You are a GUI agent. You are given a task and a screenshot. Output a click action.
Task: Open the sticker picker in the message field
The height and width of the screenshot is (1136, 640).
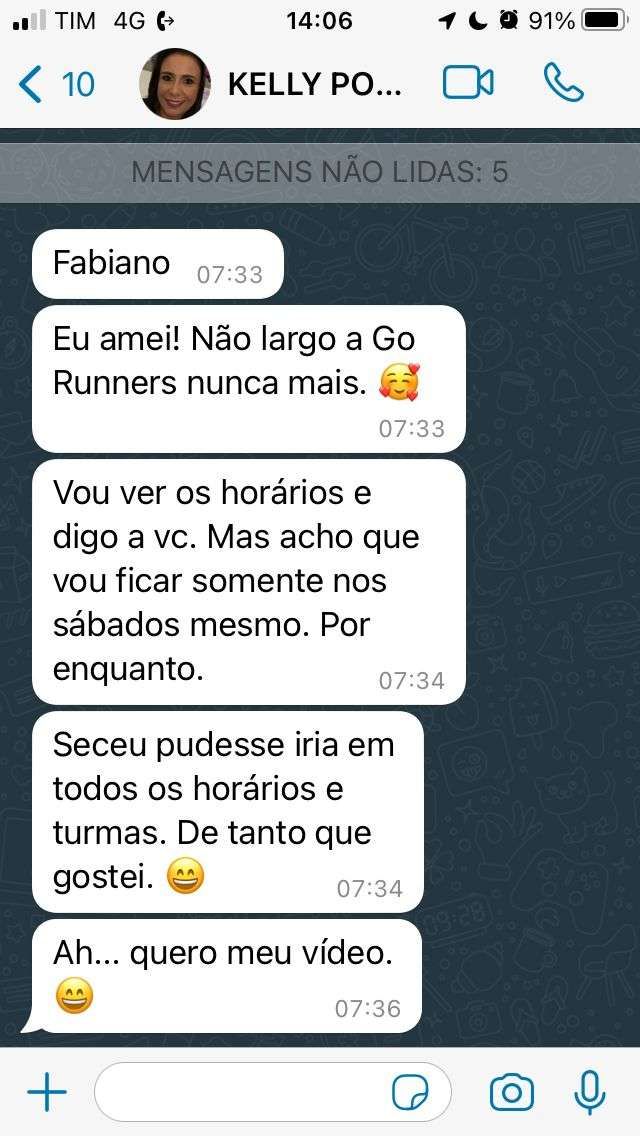pyautogui.click(x=410, y=1093)
